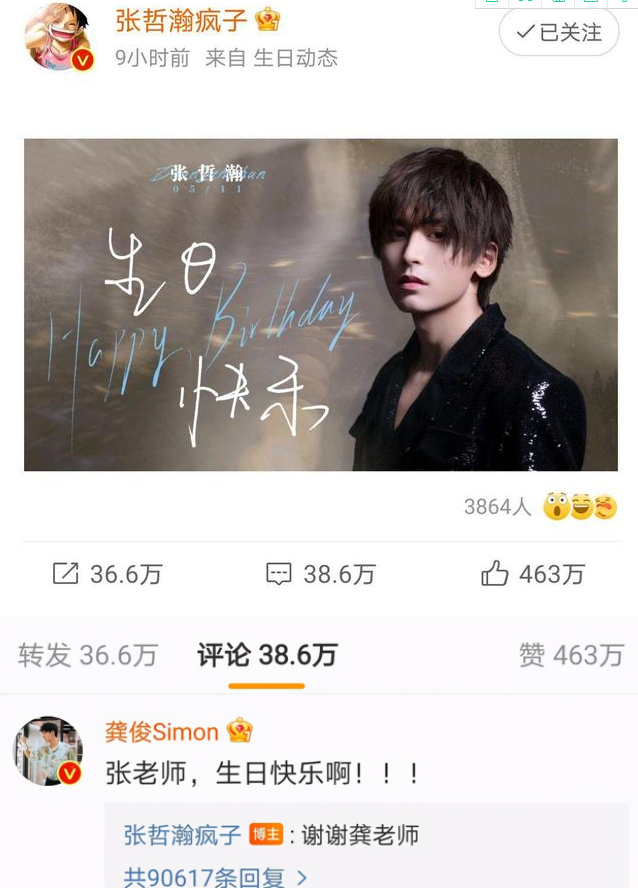Open 龚俊Simon's profile avatar

tap(47, 751)
